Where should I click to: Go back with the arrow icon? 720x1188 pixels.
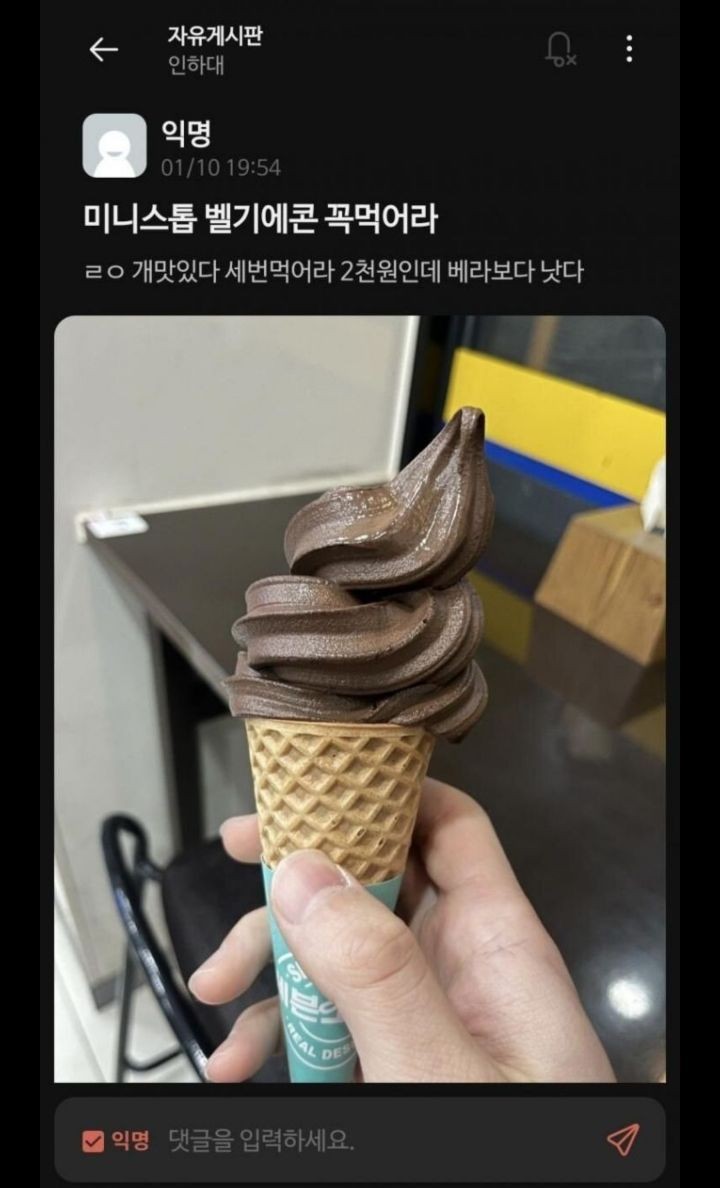103,49
